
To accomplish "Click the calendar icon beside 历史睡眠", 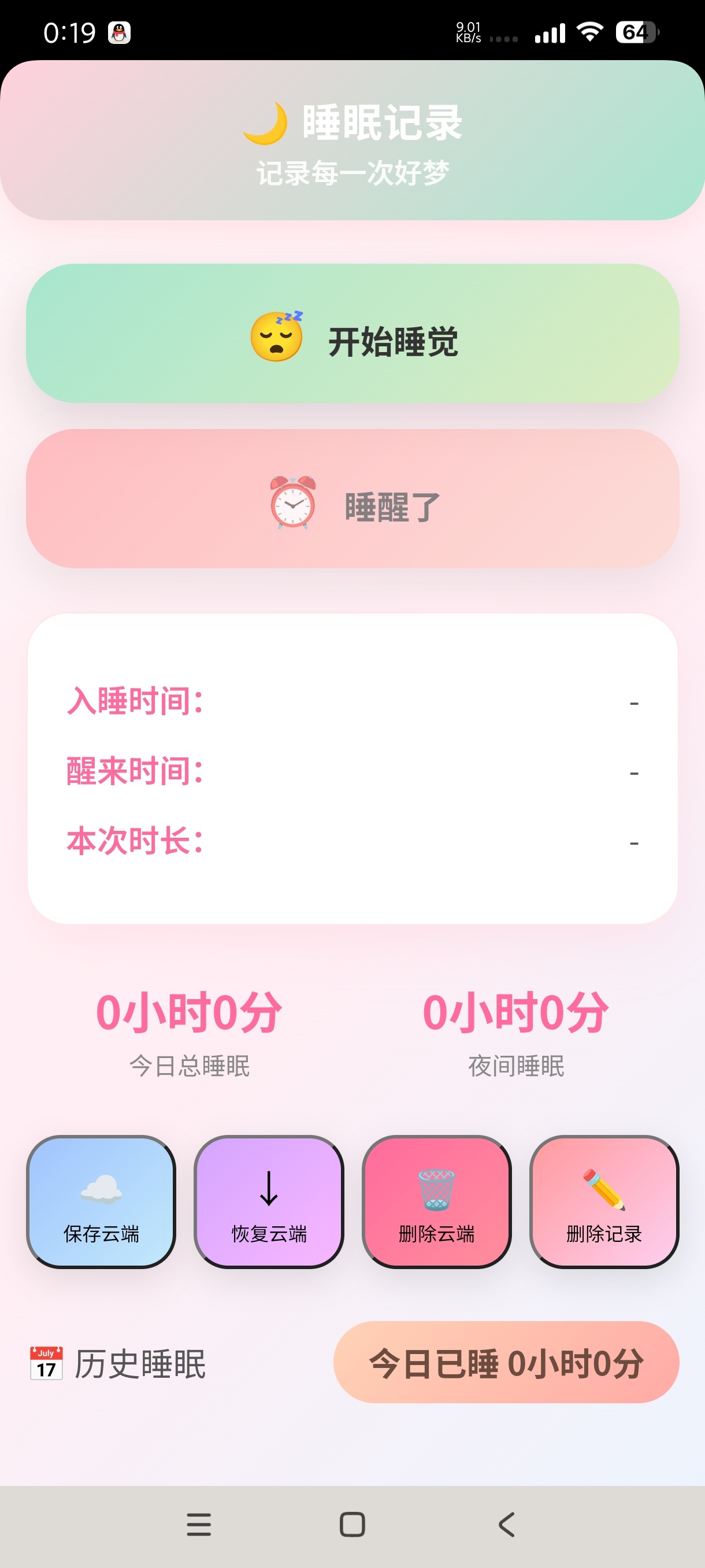I will click(45, 1363).
